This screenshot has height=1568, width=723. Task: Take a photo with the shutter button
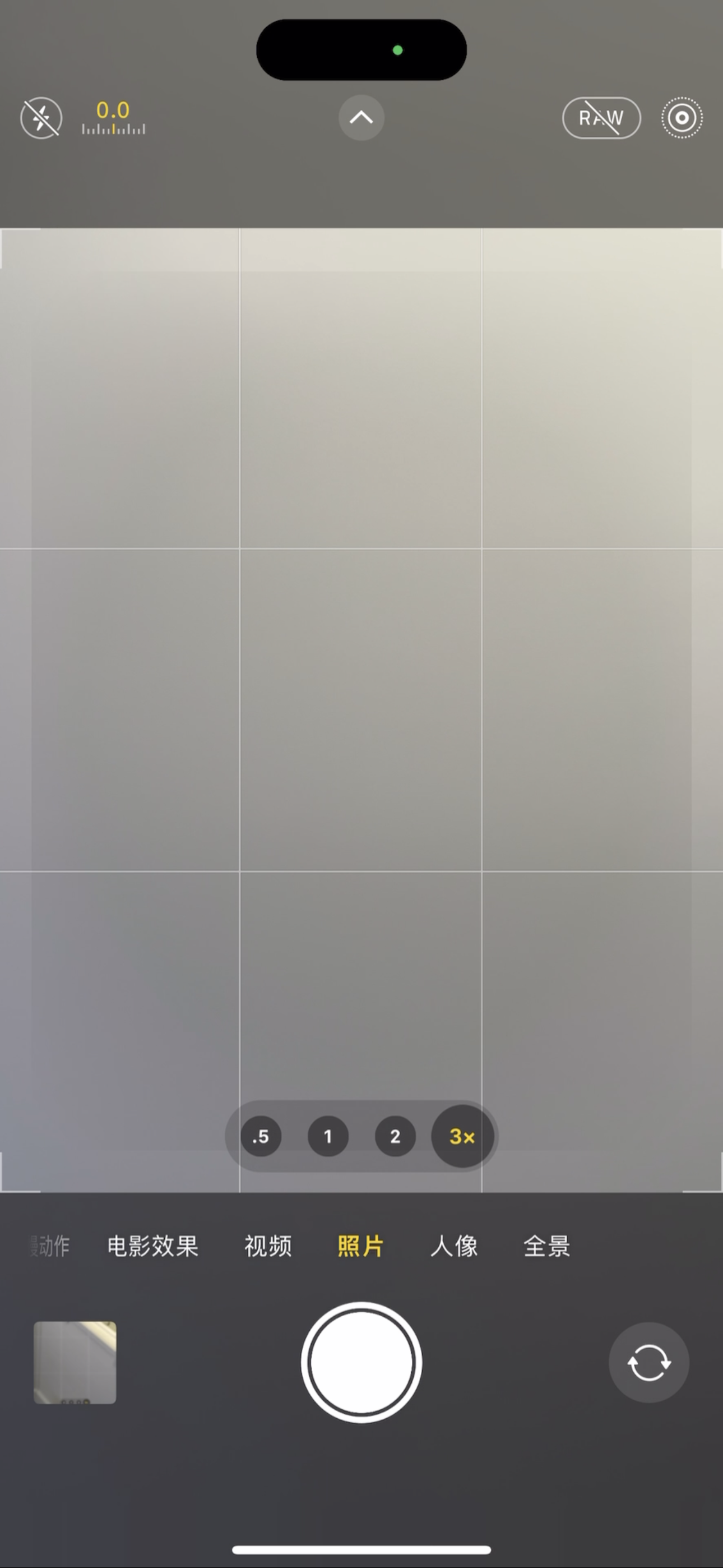click(361, 1362)
